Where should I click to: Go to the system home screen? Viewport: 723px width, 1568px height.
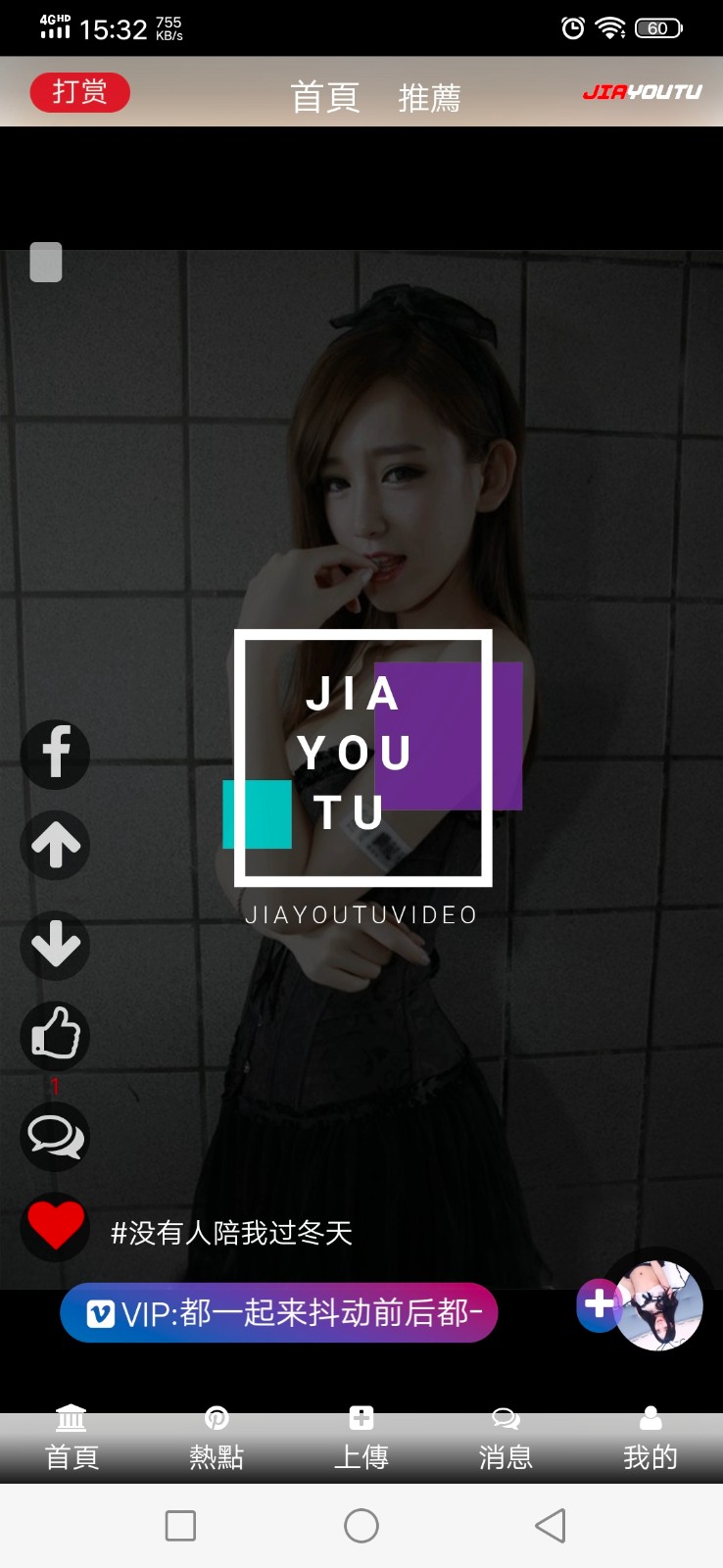pos(361,1525)
